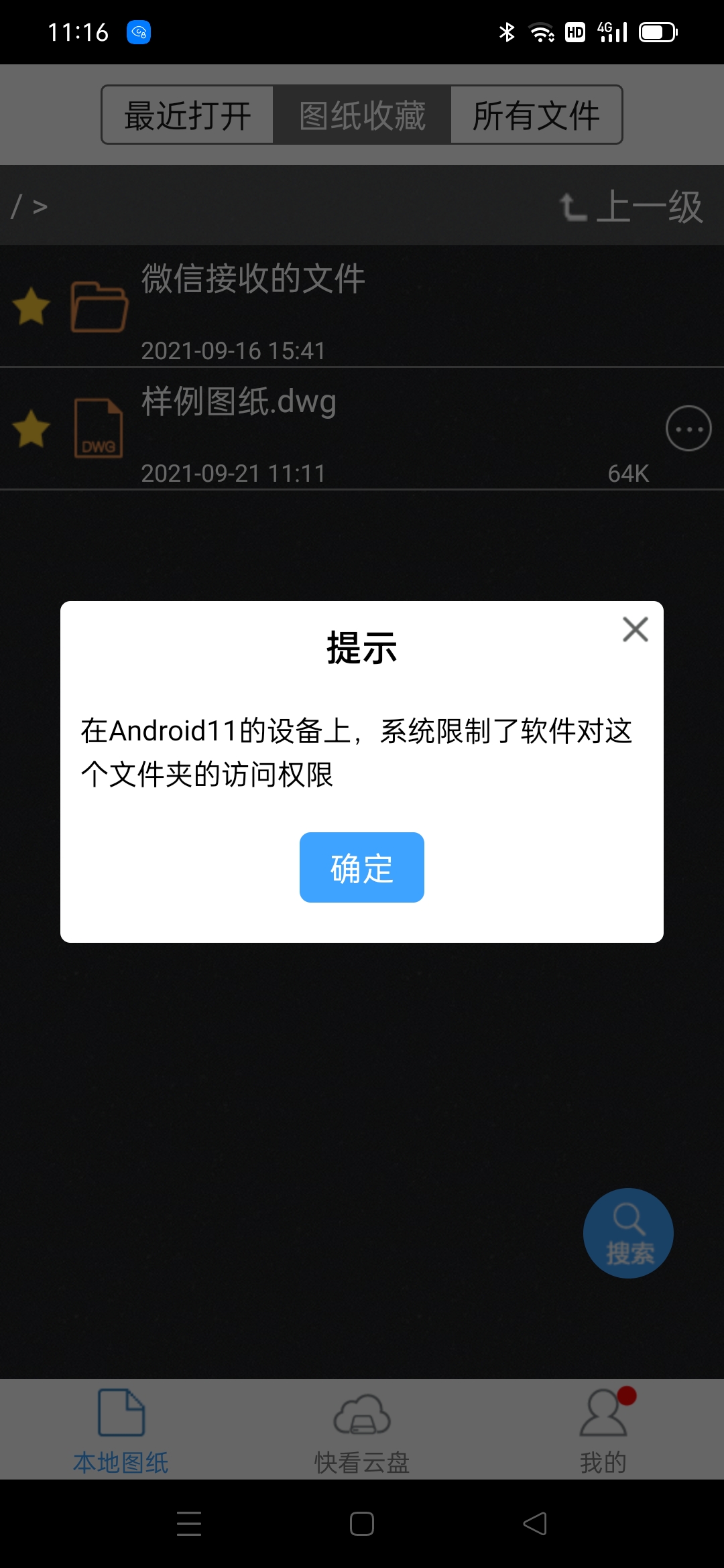Confirm the dialog with 确定

tap(361, 867)
